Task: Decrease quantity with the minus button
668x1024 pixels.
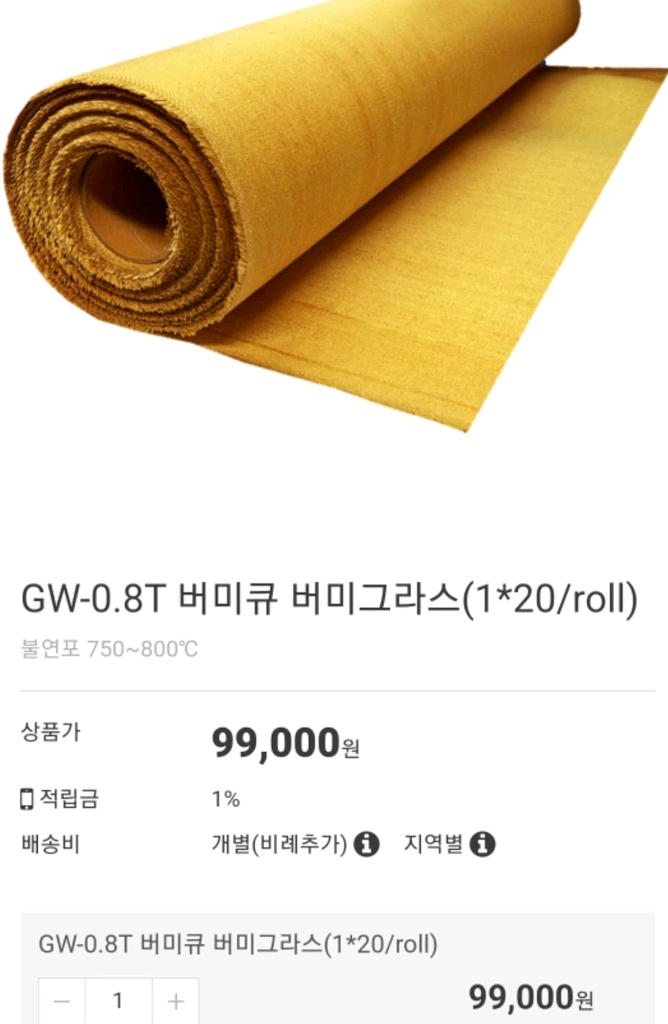Action: (62, 1001)
